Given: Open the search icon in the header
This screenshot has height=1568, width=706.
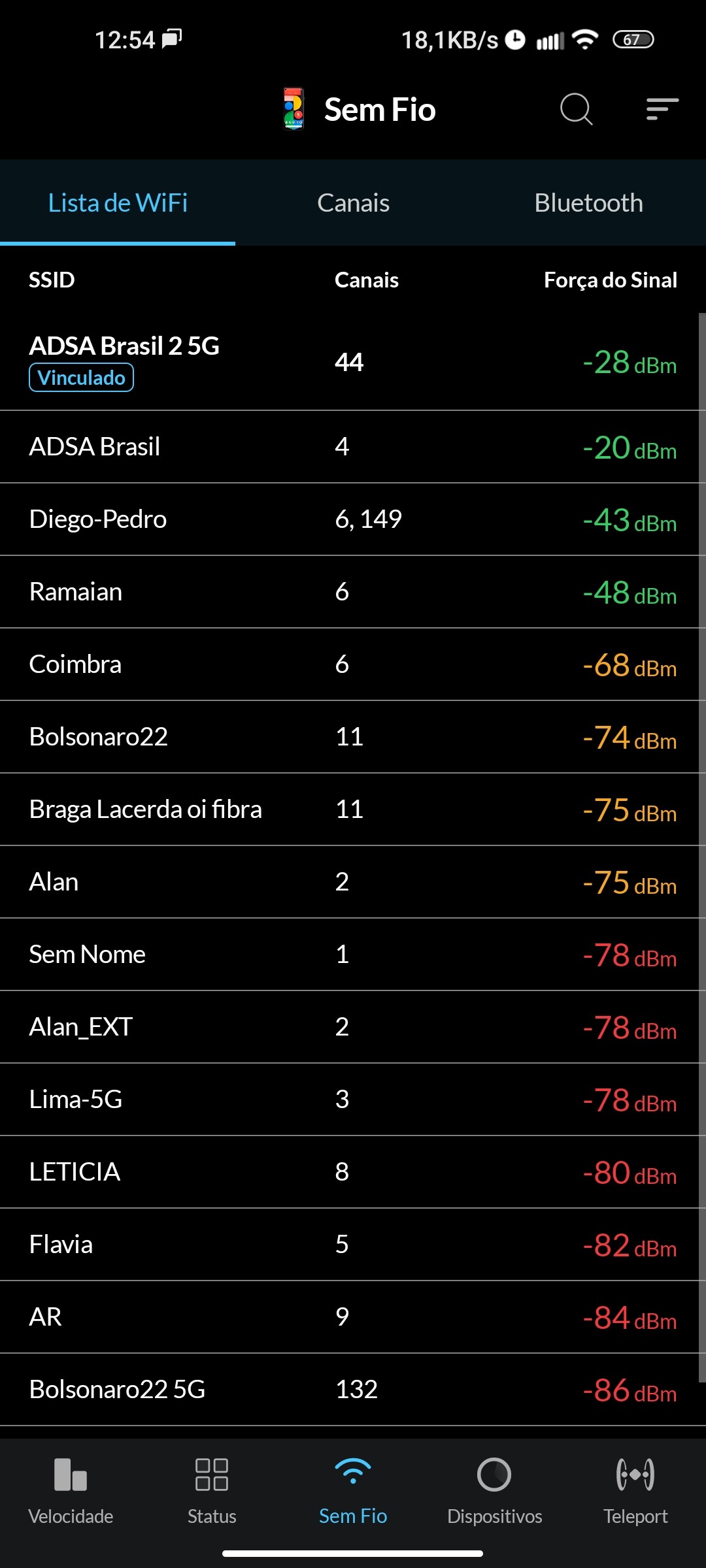Looking at the screenshot, I should point(576,109).
